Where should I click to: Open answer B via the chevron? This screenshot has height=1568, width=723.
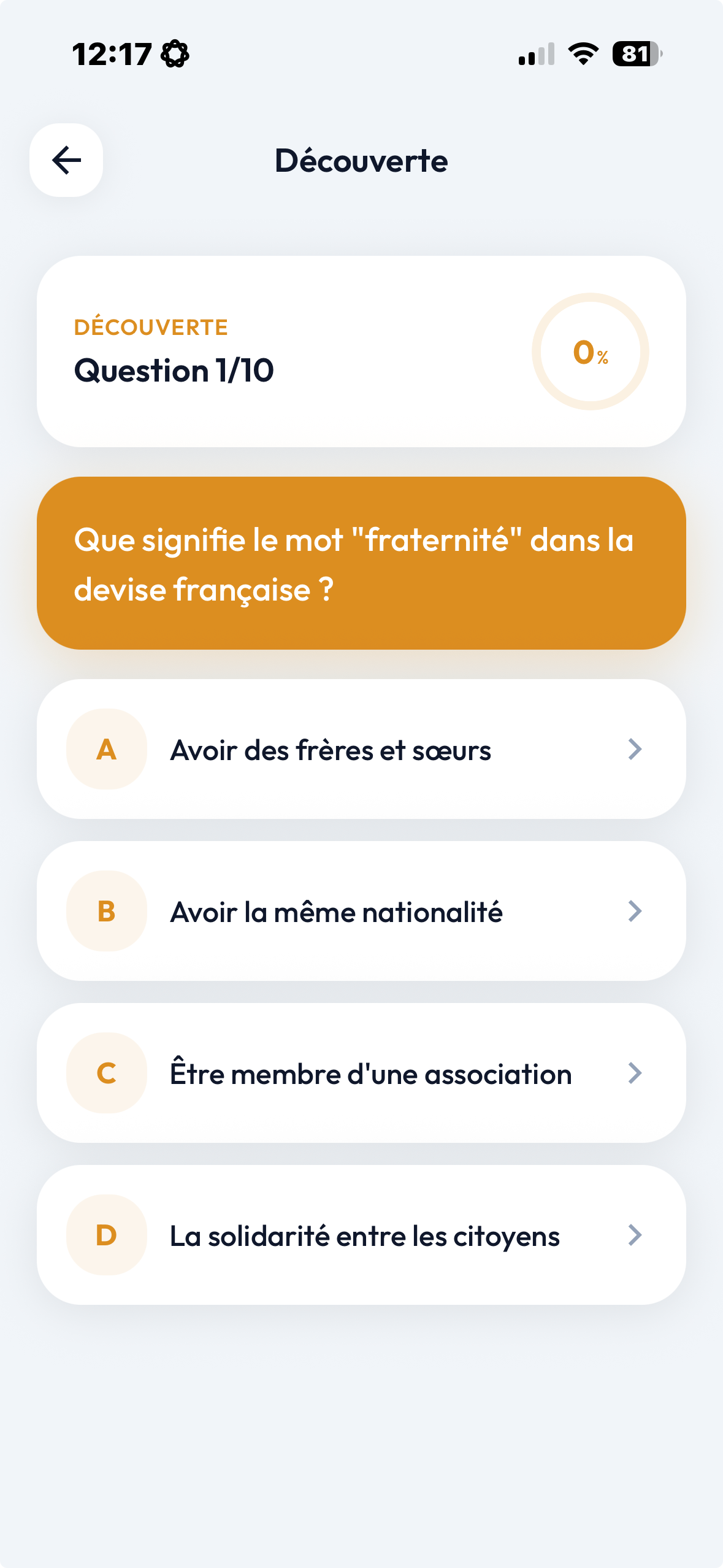636,912
